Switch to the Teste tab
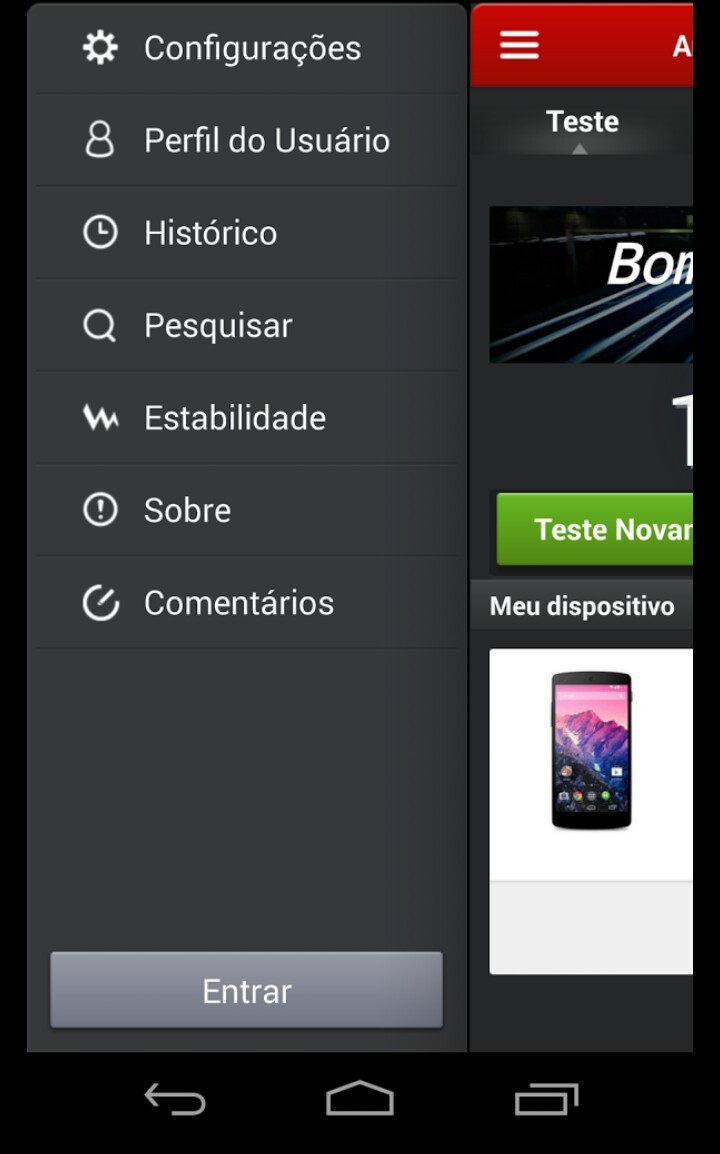This screenshot has height=1154, width=720. tap(582, 123)
